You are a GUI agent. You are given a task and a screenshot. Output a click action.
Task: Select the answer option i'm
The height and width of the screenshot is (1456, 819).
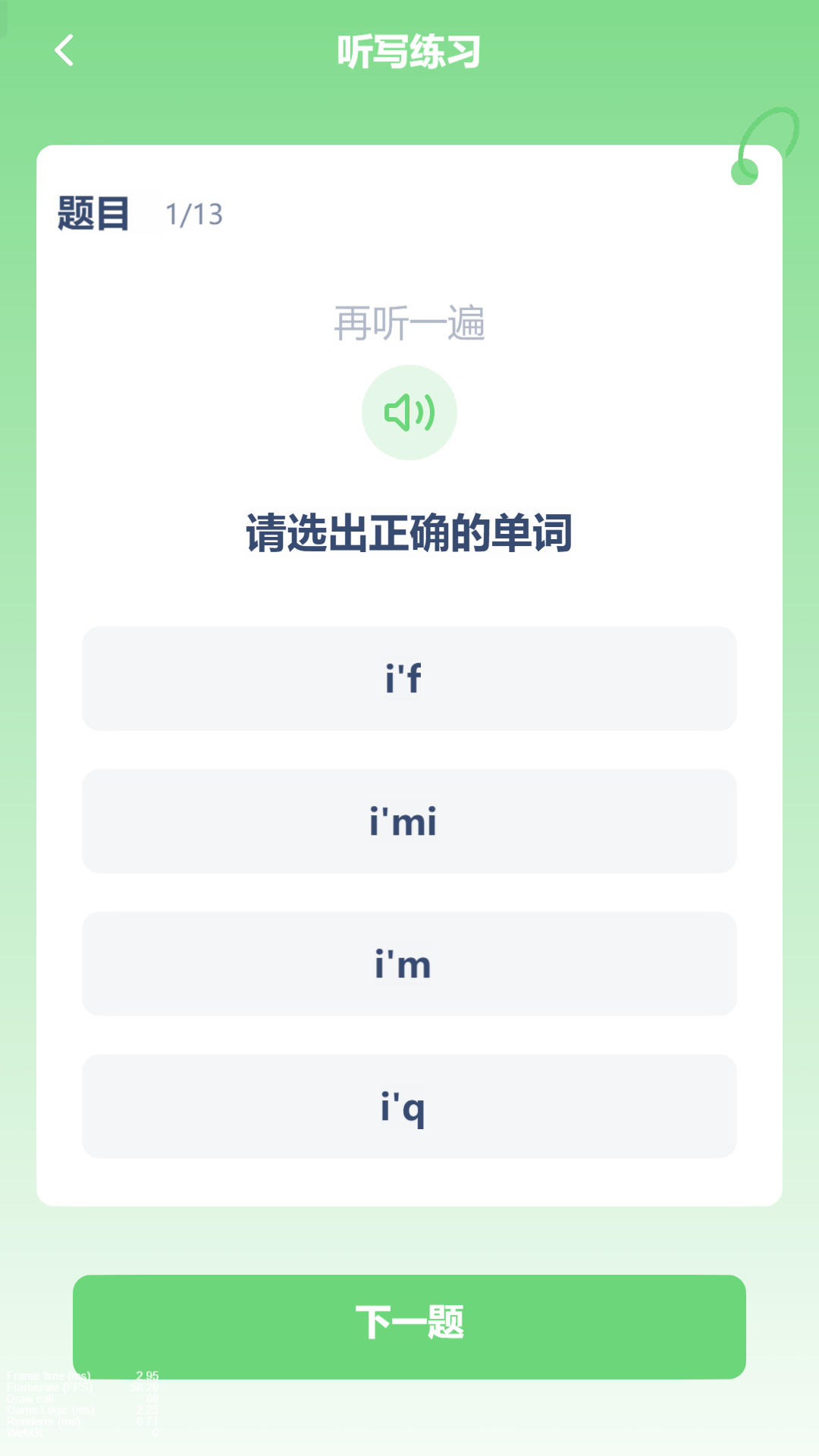409,964
